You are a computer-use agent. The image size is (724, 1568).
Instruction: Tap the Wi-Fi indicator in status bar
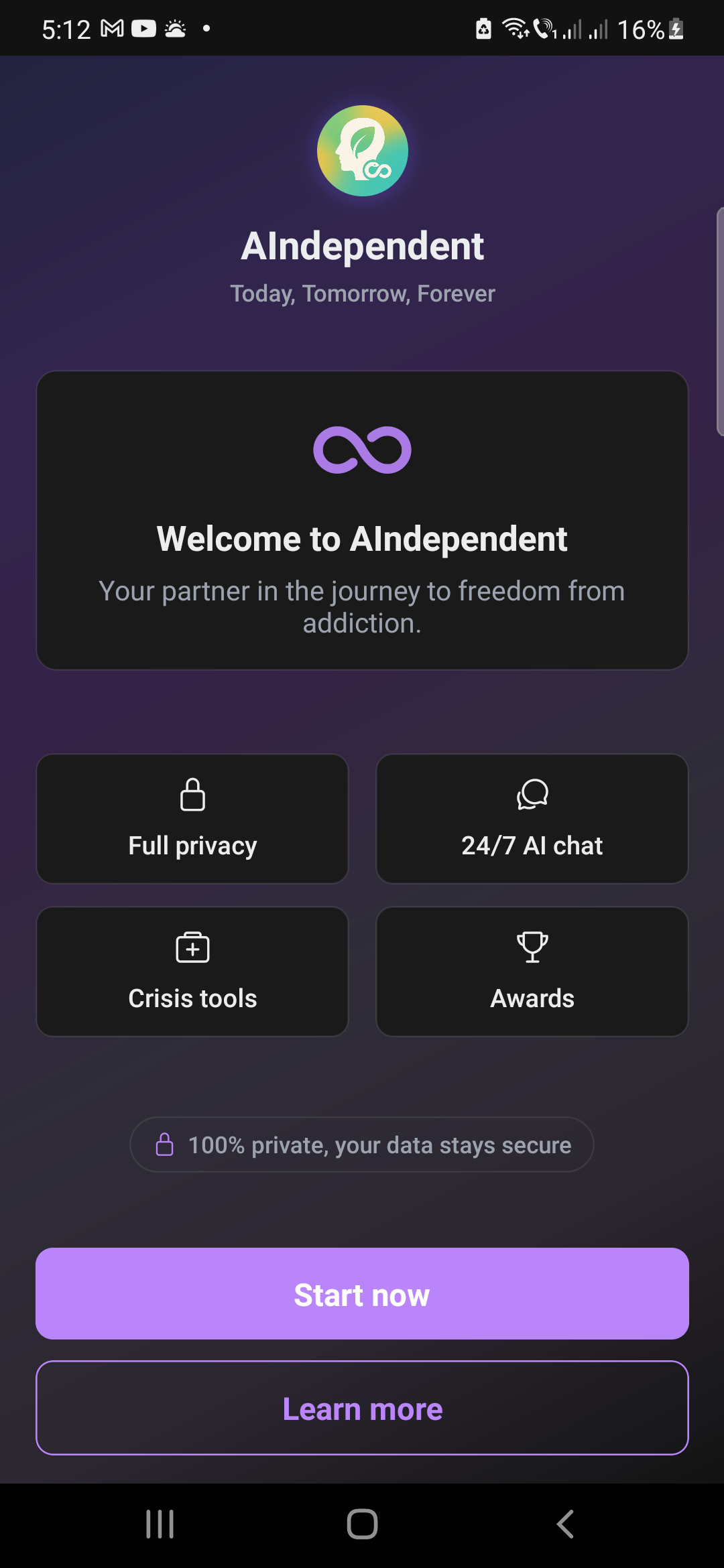coord(515,27)
